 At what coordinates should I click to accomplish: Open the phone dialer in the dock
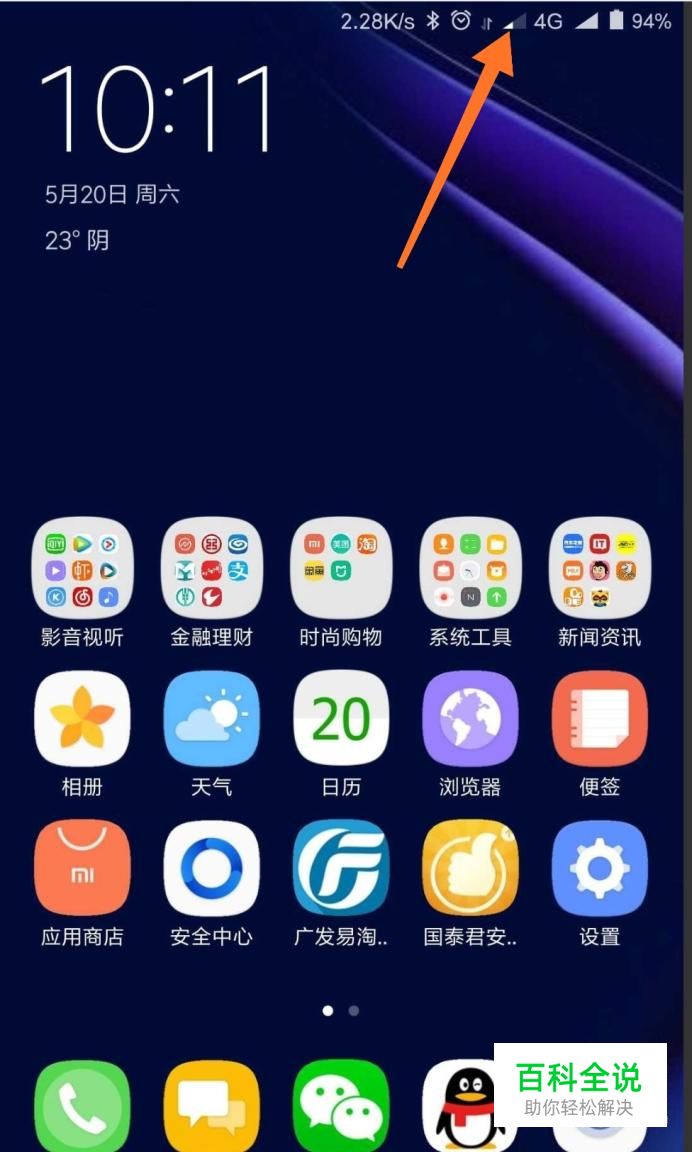(x=82, y=1106)
